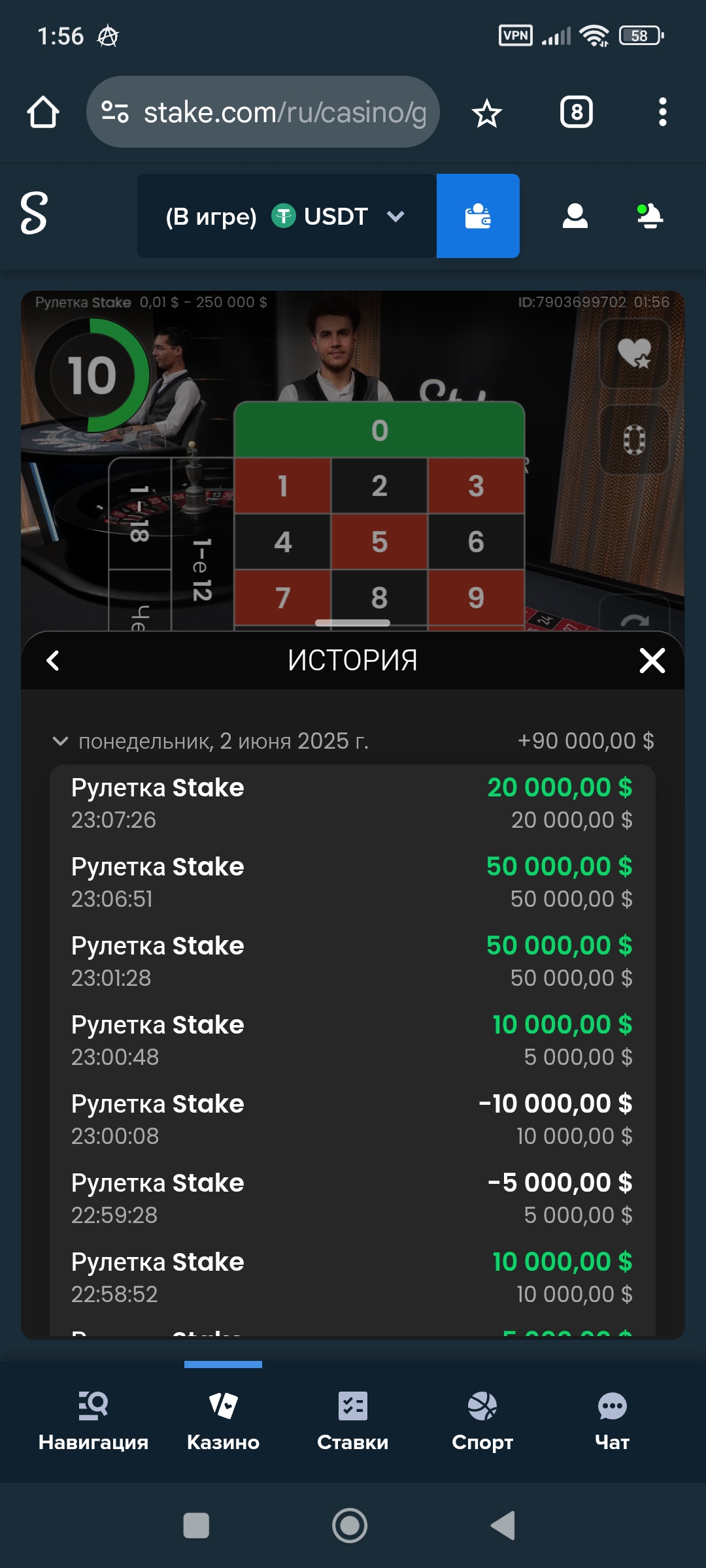Screen dimensions: 706x1568
Task: Open the Навигация tab
Action: 93,1419
